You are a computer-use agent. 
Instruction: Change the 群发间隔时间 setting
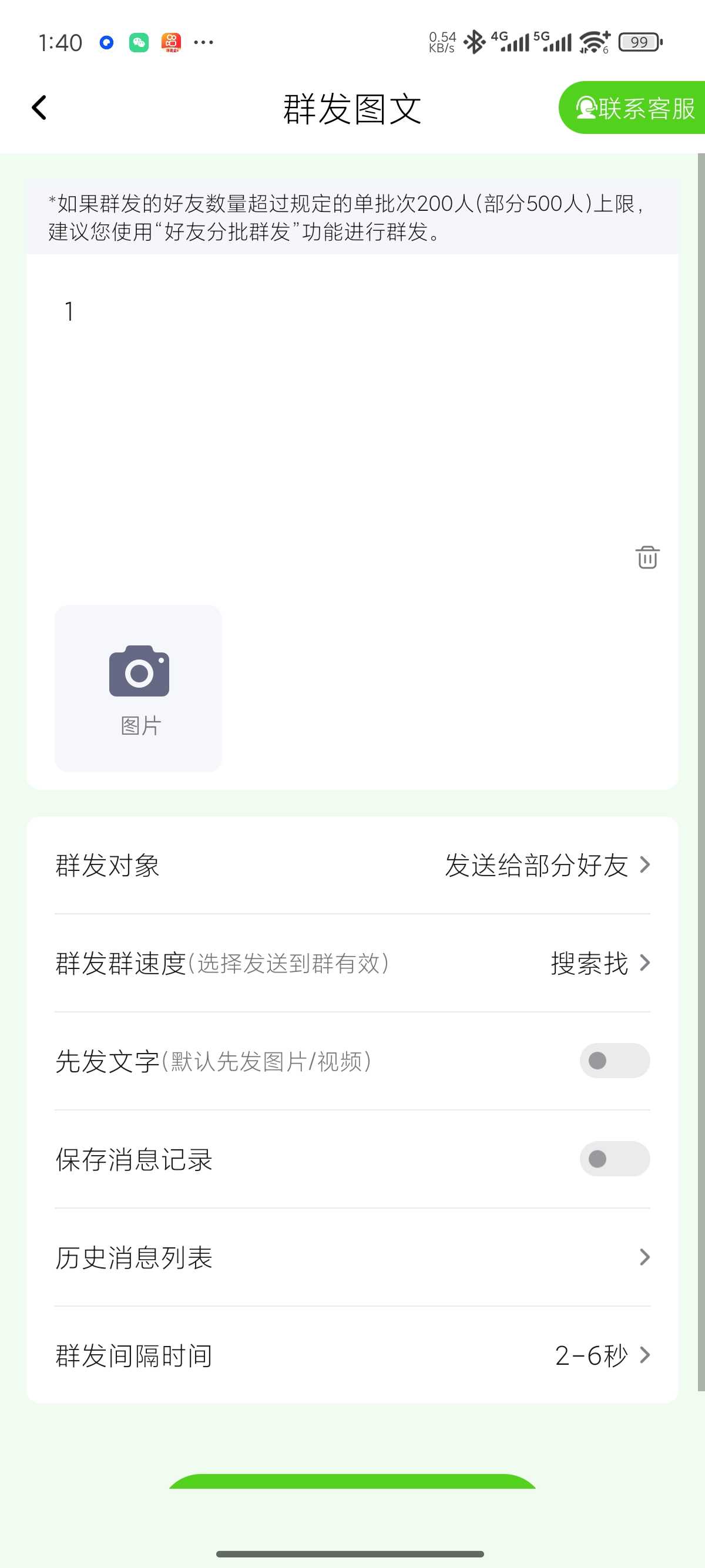click(352, 1355)
